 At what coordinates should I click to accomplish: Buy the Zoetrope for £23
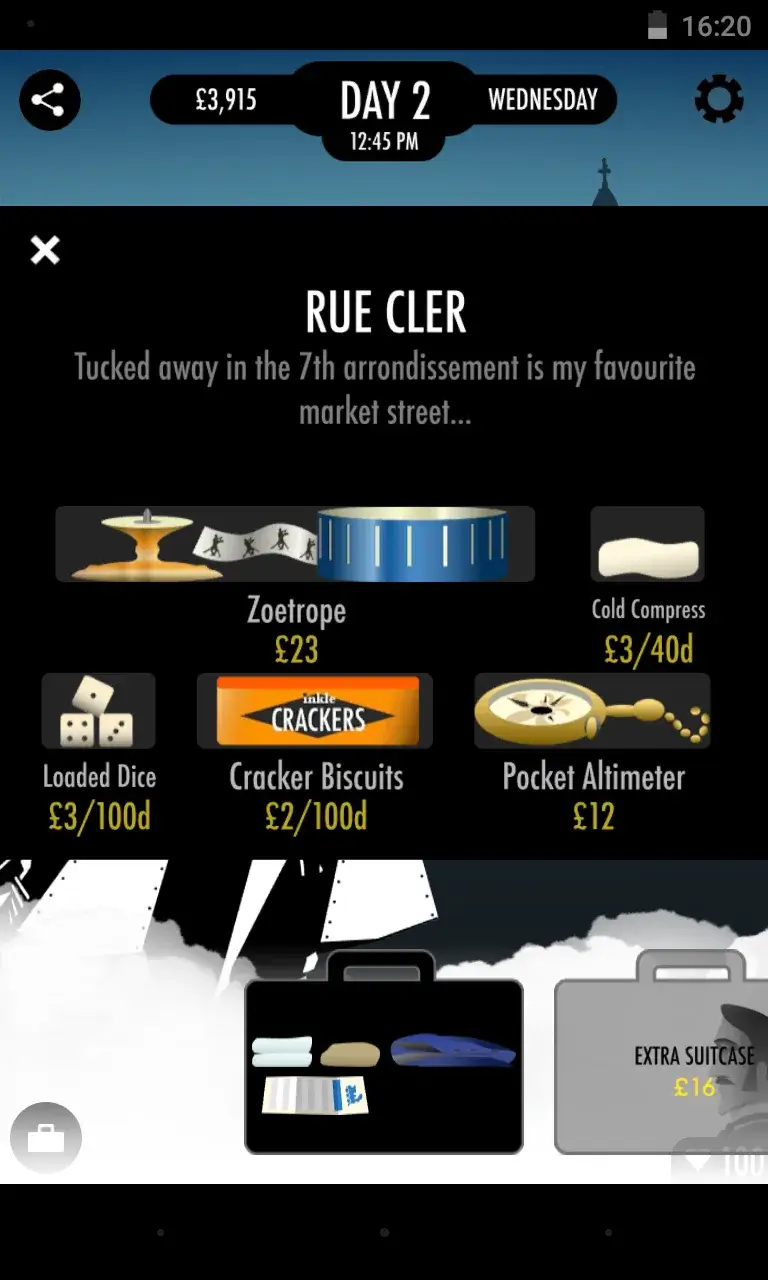295,545
